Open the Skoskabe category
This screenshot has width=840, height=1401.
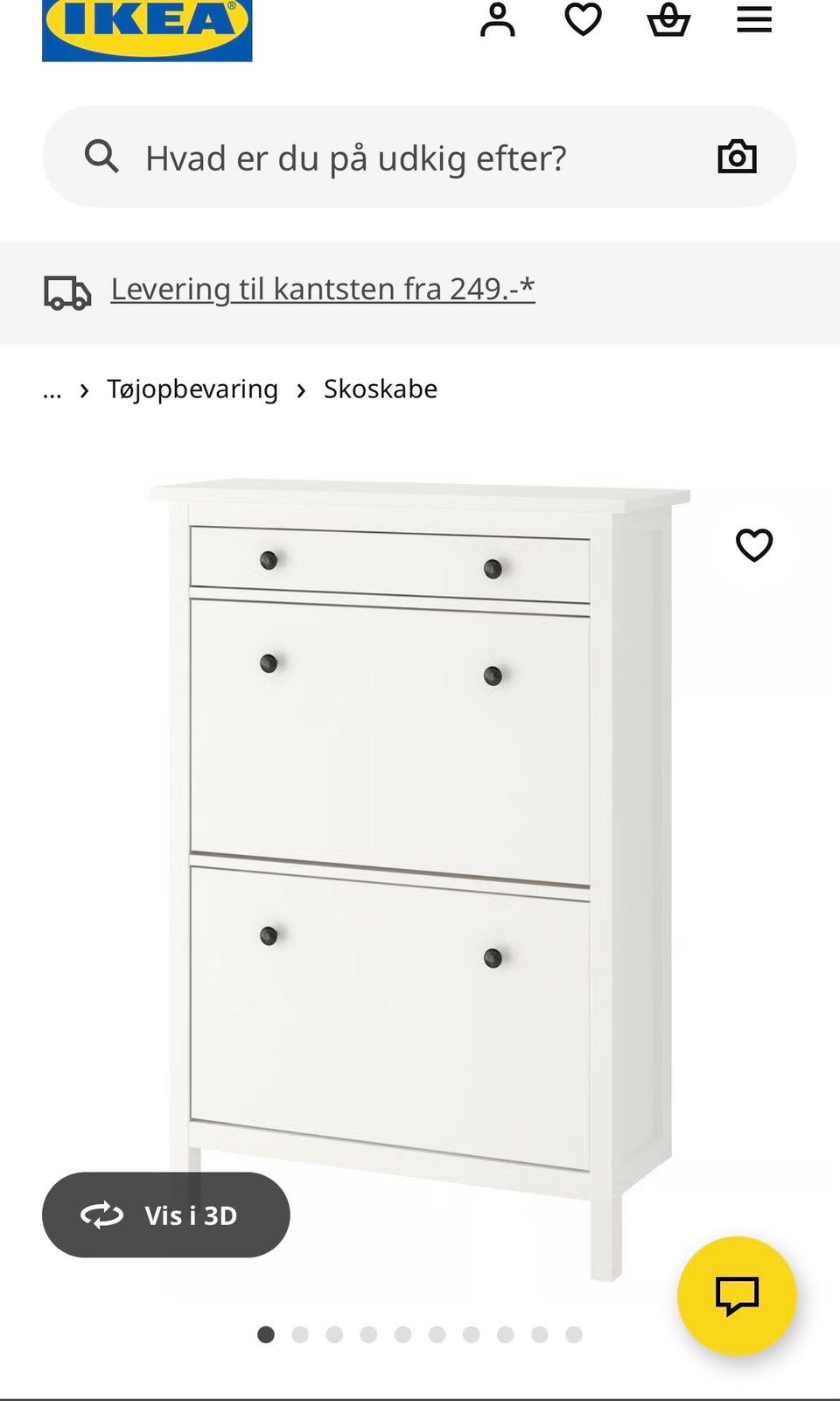(381, 389)
